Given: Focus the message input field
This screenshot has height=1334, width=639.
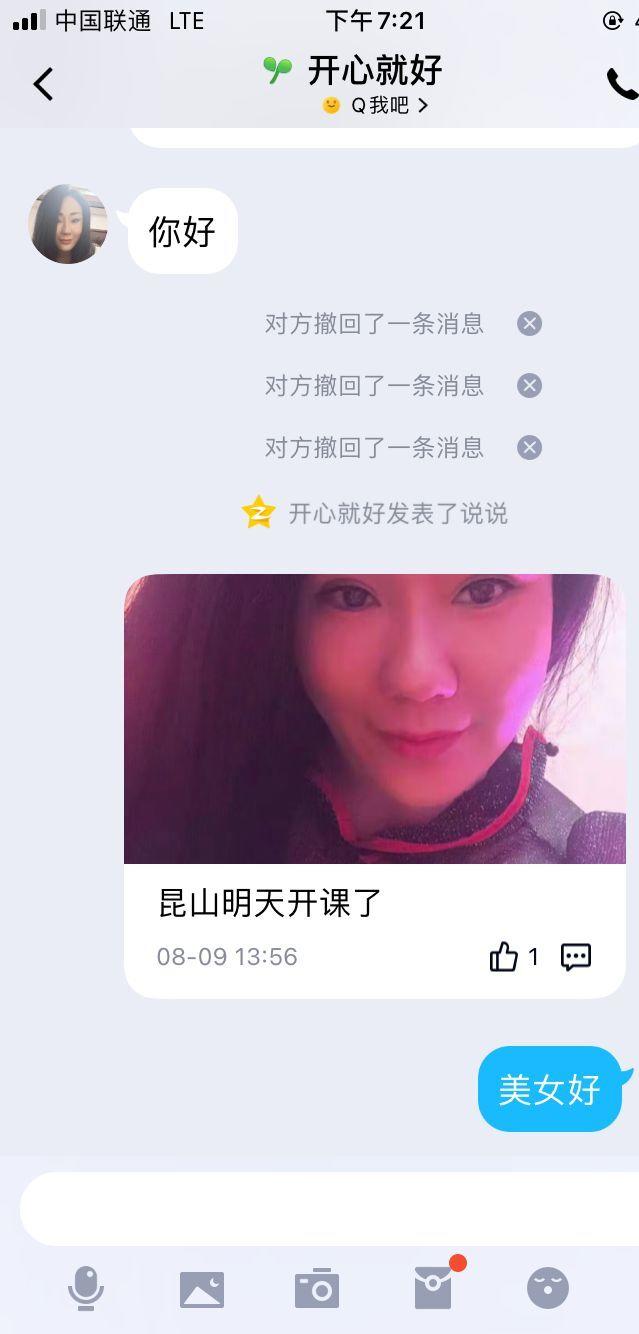Looking at the screenshot, I should click(320, 1208).
